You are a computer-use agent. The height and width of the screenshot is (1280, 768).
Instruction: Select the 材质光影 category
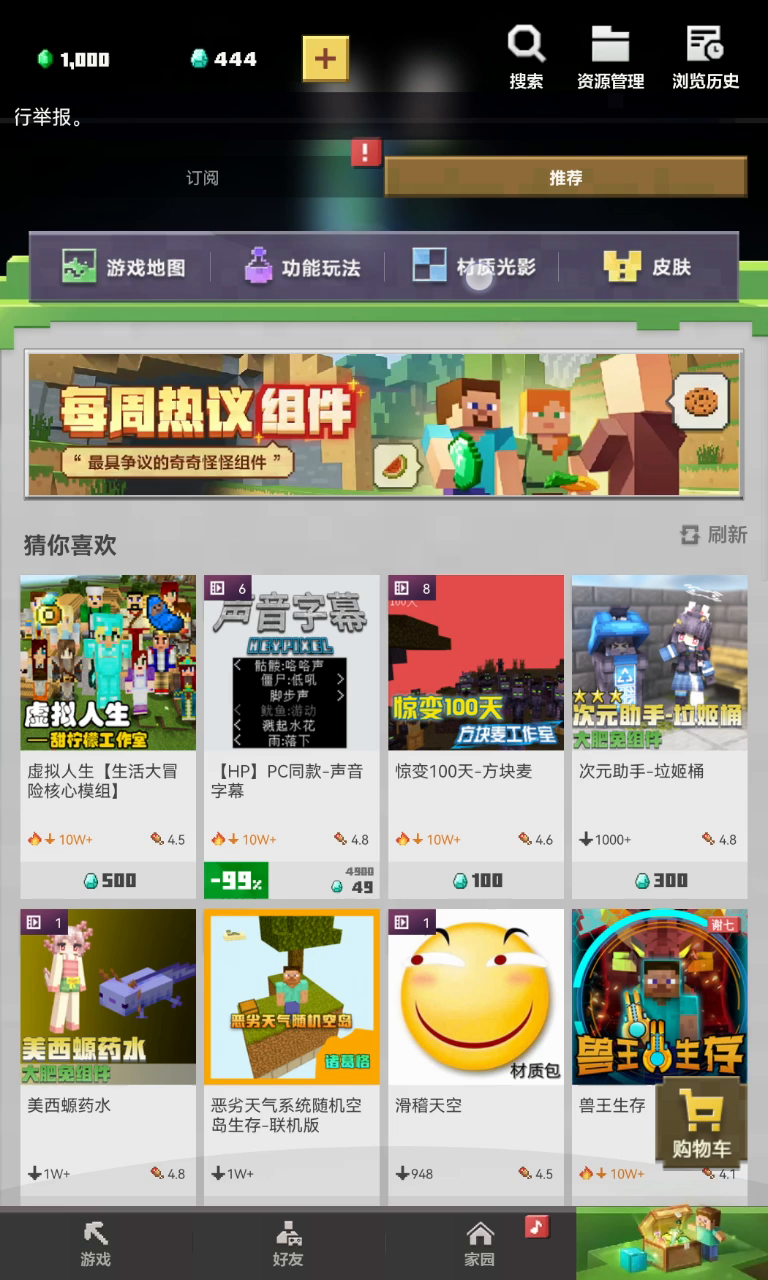(475, 267)
